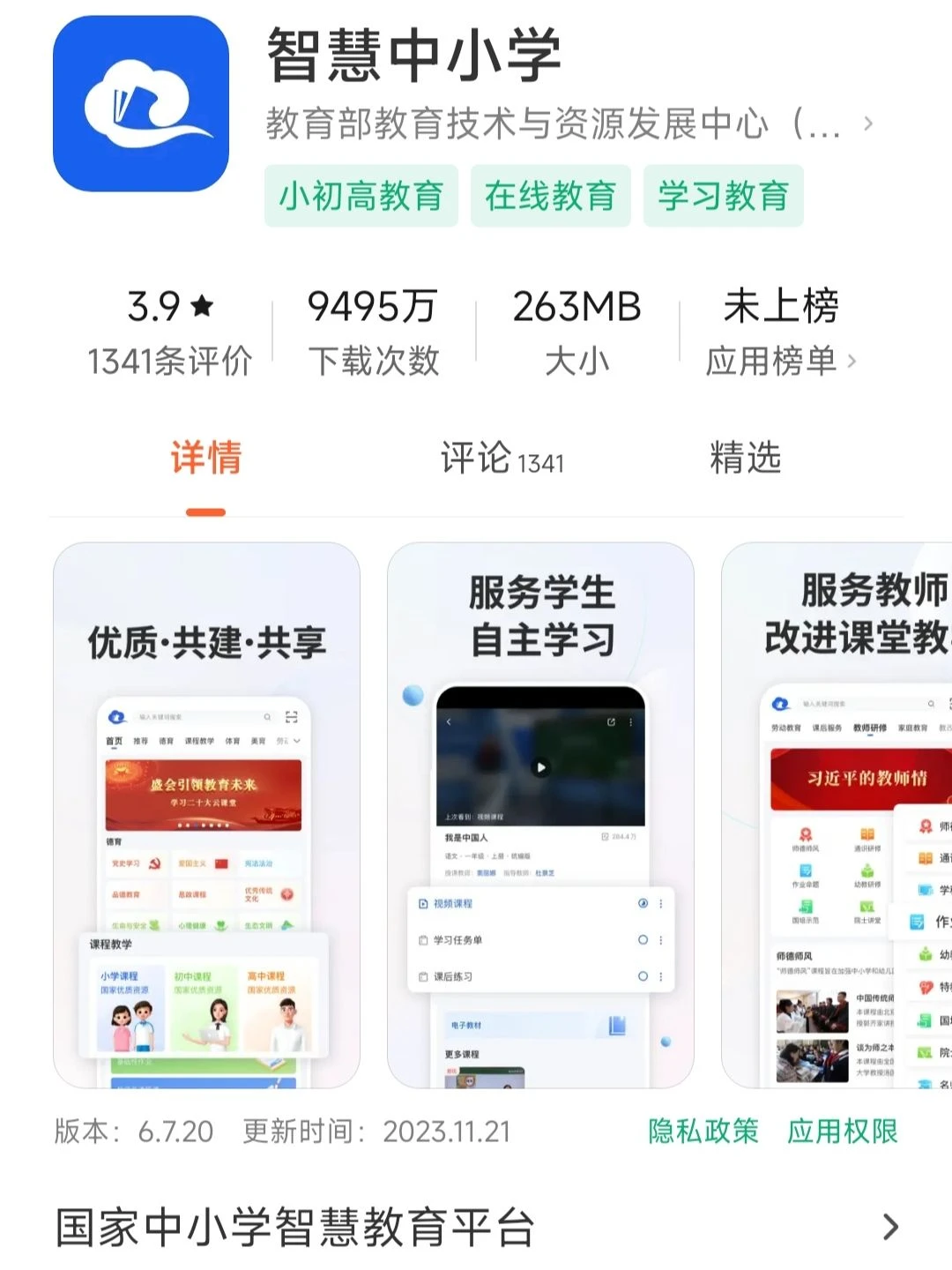Select the 小初高教育 tag
The height and width of the screenshot is (1270, 952).
(361, 196)
